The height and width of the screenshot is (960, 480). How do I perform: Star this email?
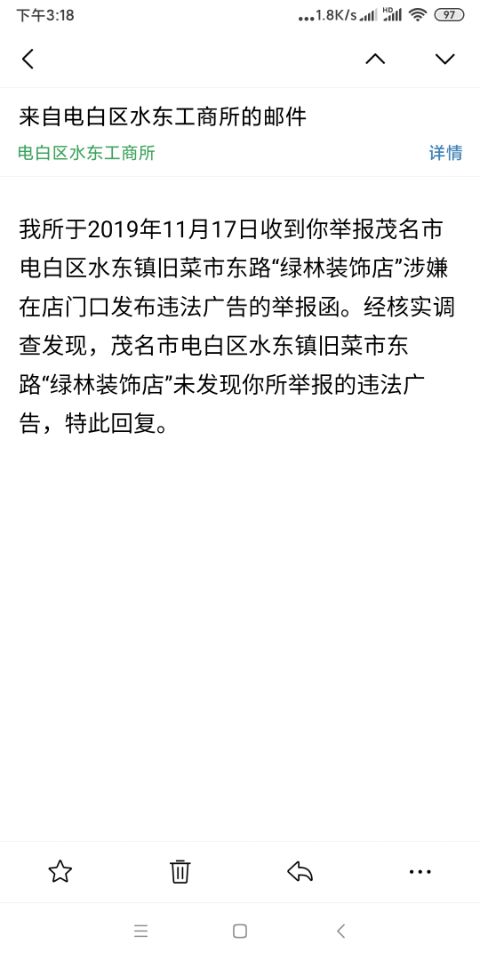(60, 871)
